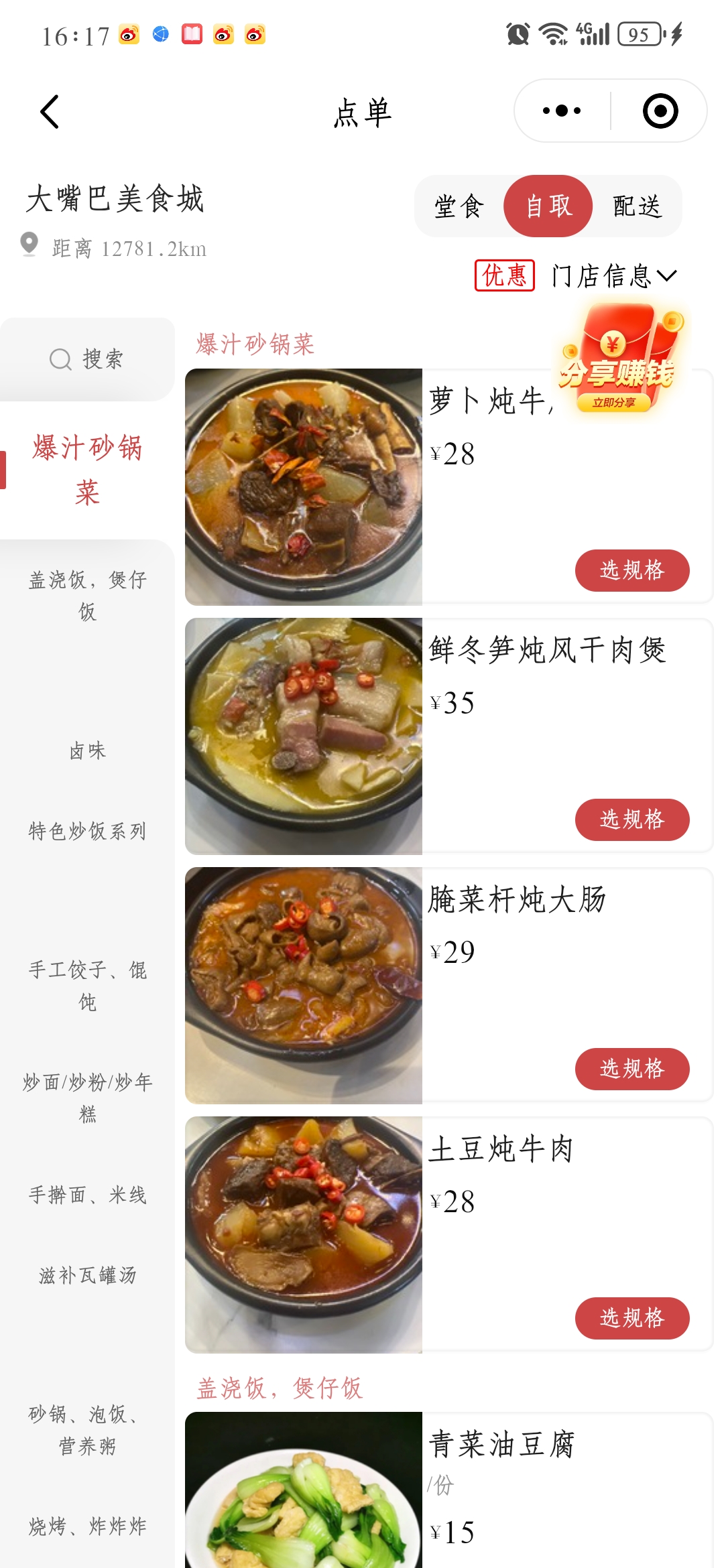Open 手工饺子、馄饨 category
724x1568 pixels.
pyautogui.click(x=87, y=985)
